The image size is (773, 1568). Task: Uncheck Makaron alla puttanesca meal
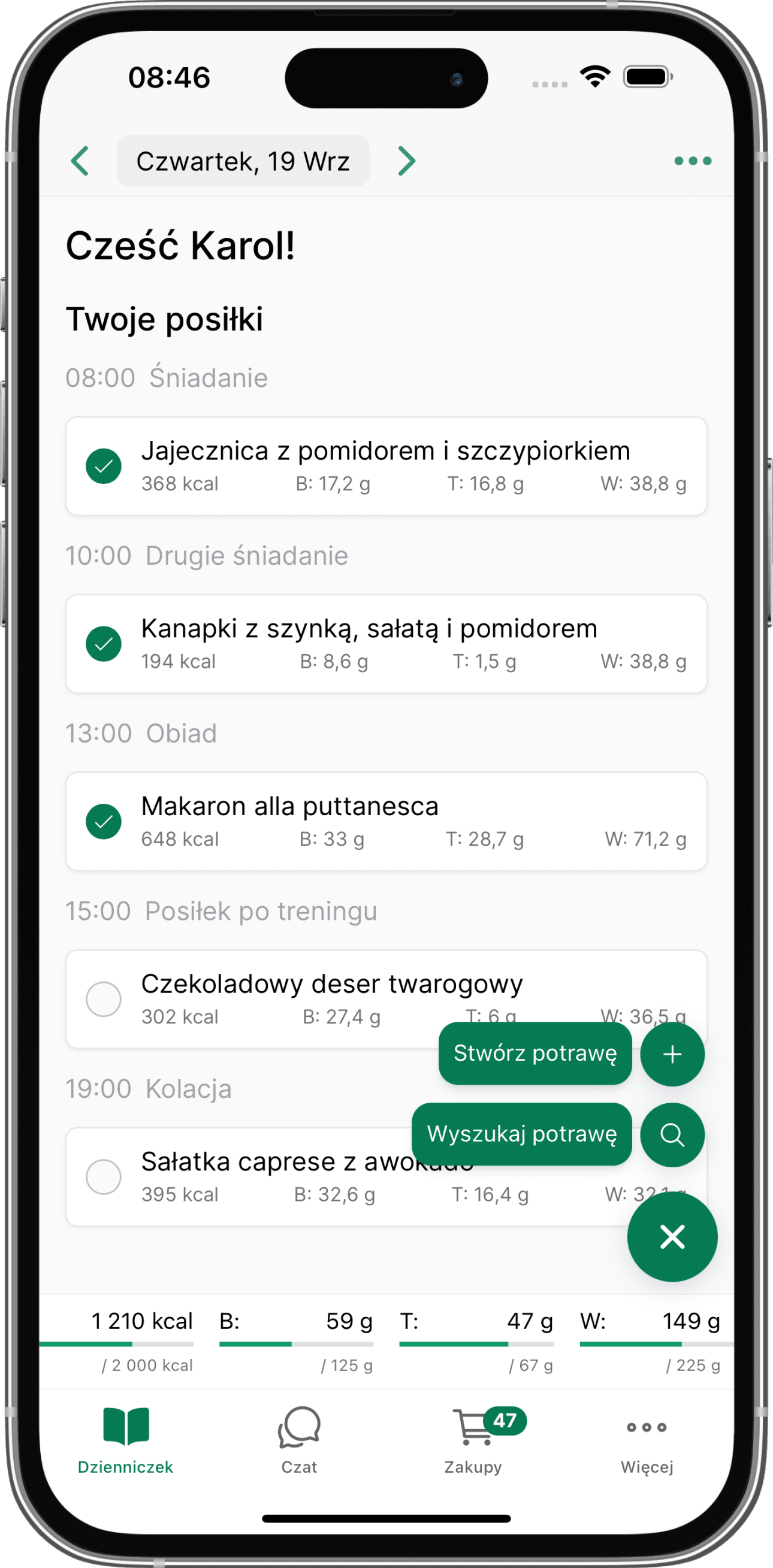tap(104, 822)
